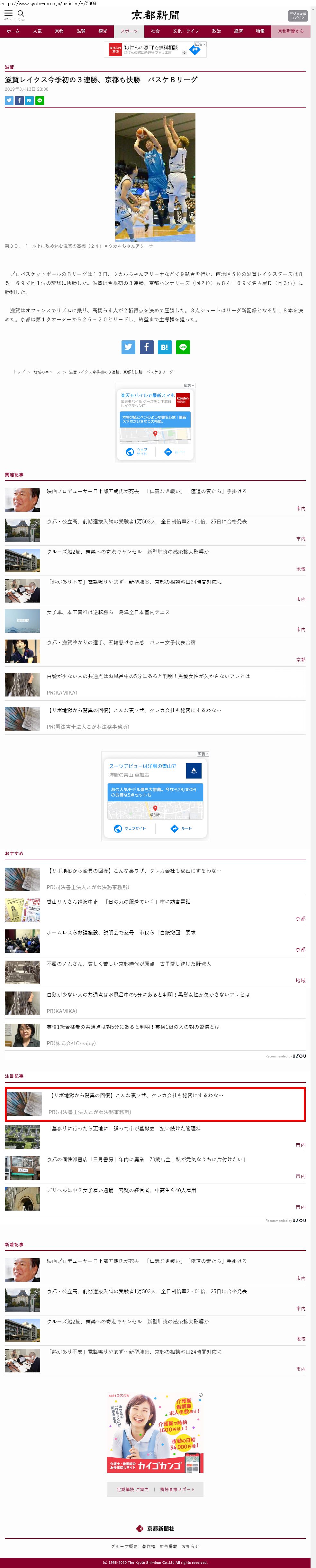The image size is (316, 1568).
Task: Read the article on 女子単 本玉真唯 tennis
Action: [108, 612]
